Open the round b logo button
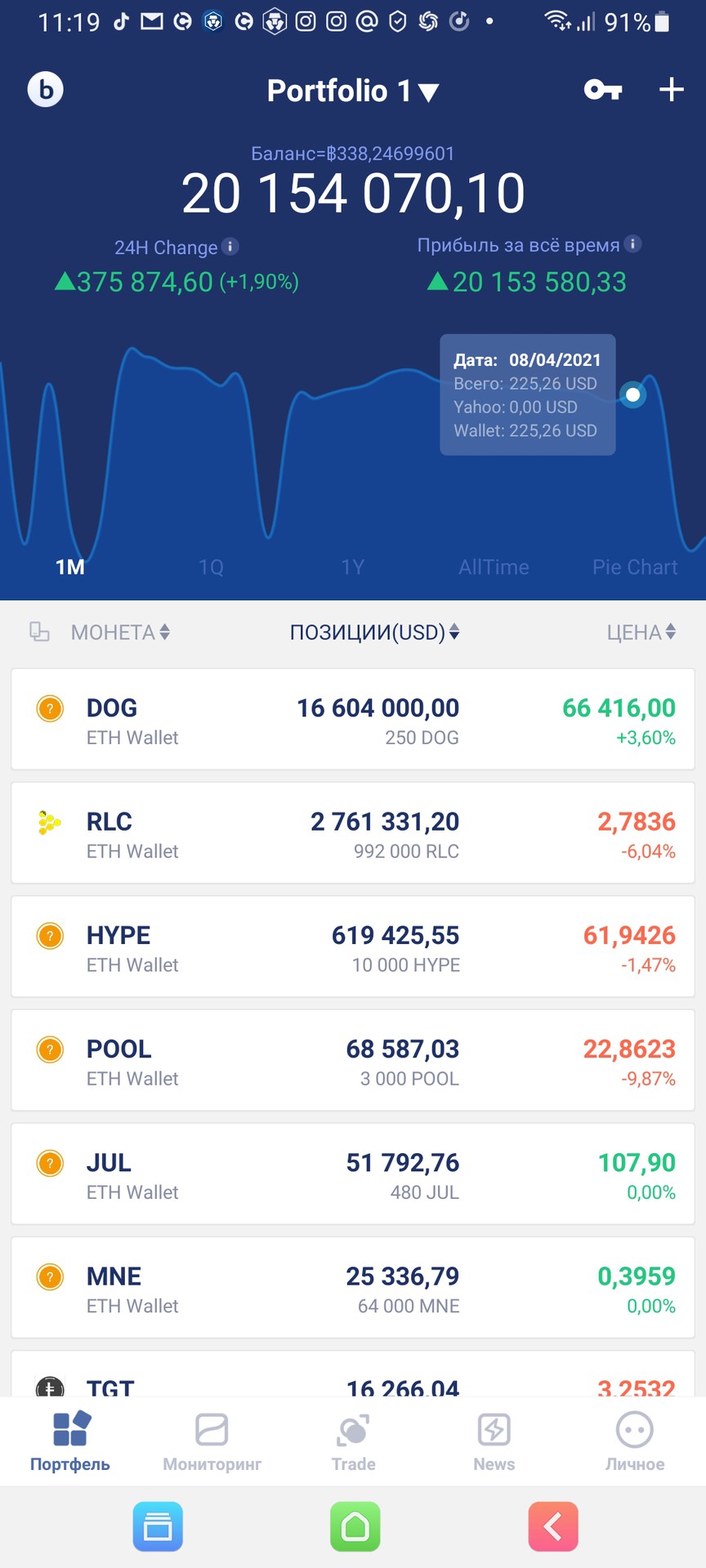Viewport: 706px width, 1568px height. click(x=46, y=89)
